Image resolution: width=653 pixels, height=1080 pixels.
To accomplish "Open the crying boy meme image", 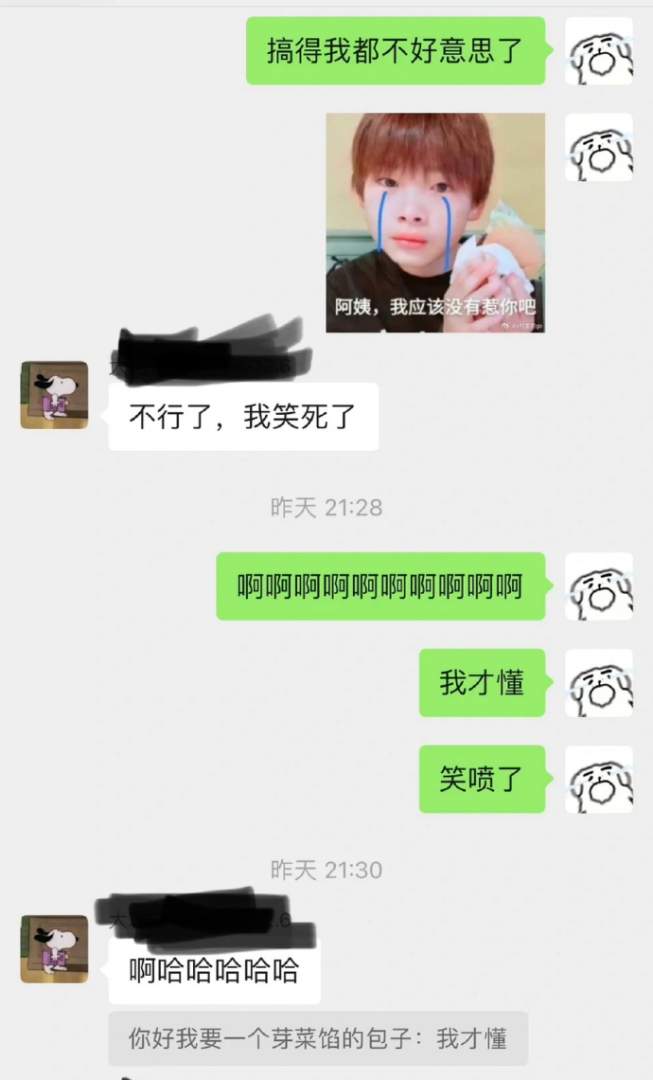I will (x=436, y=222).
